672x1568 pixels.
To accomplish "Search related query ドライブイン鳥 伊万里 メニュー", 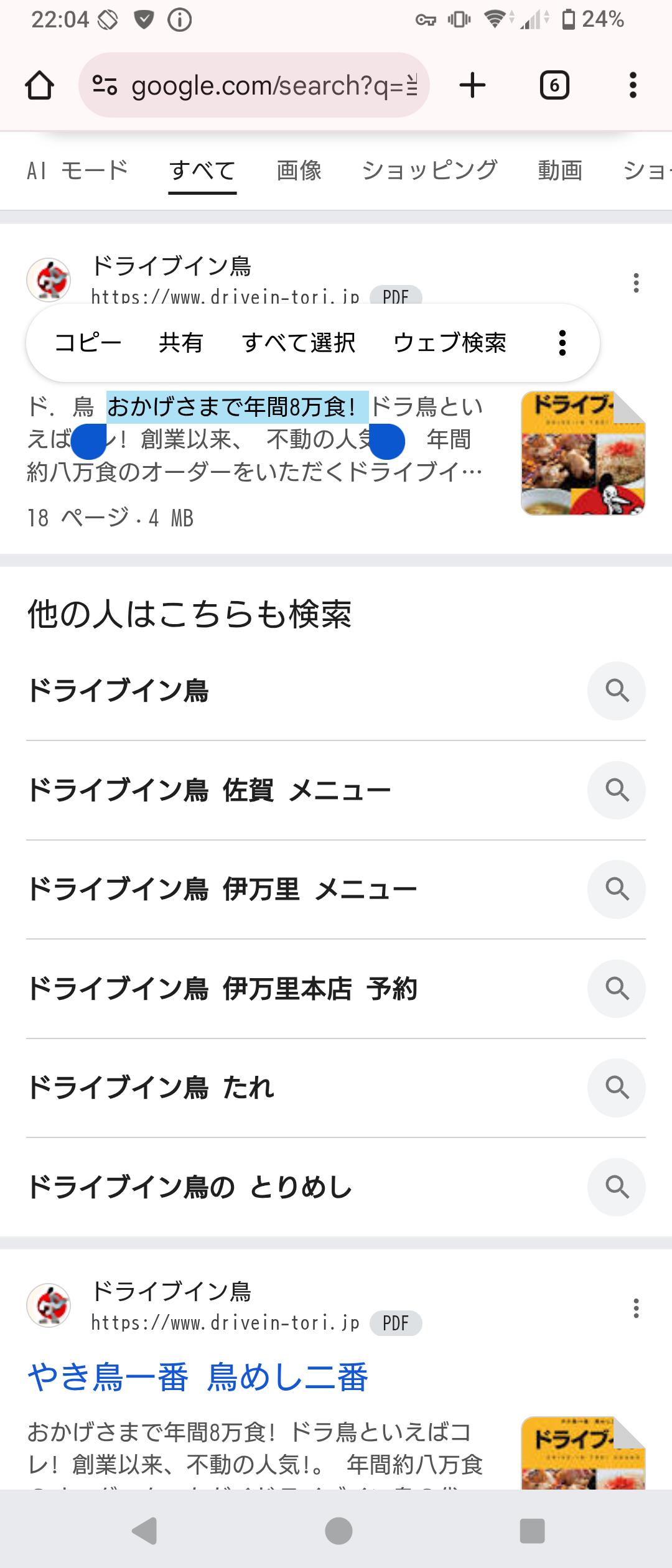I will 222,889.
